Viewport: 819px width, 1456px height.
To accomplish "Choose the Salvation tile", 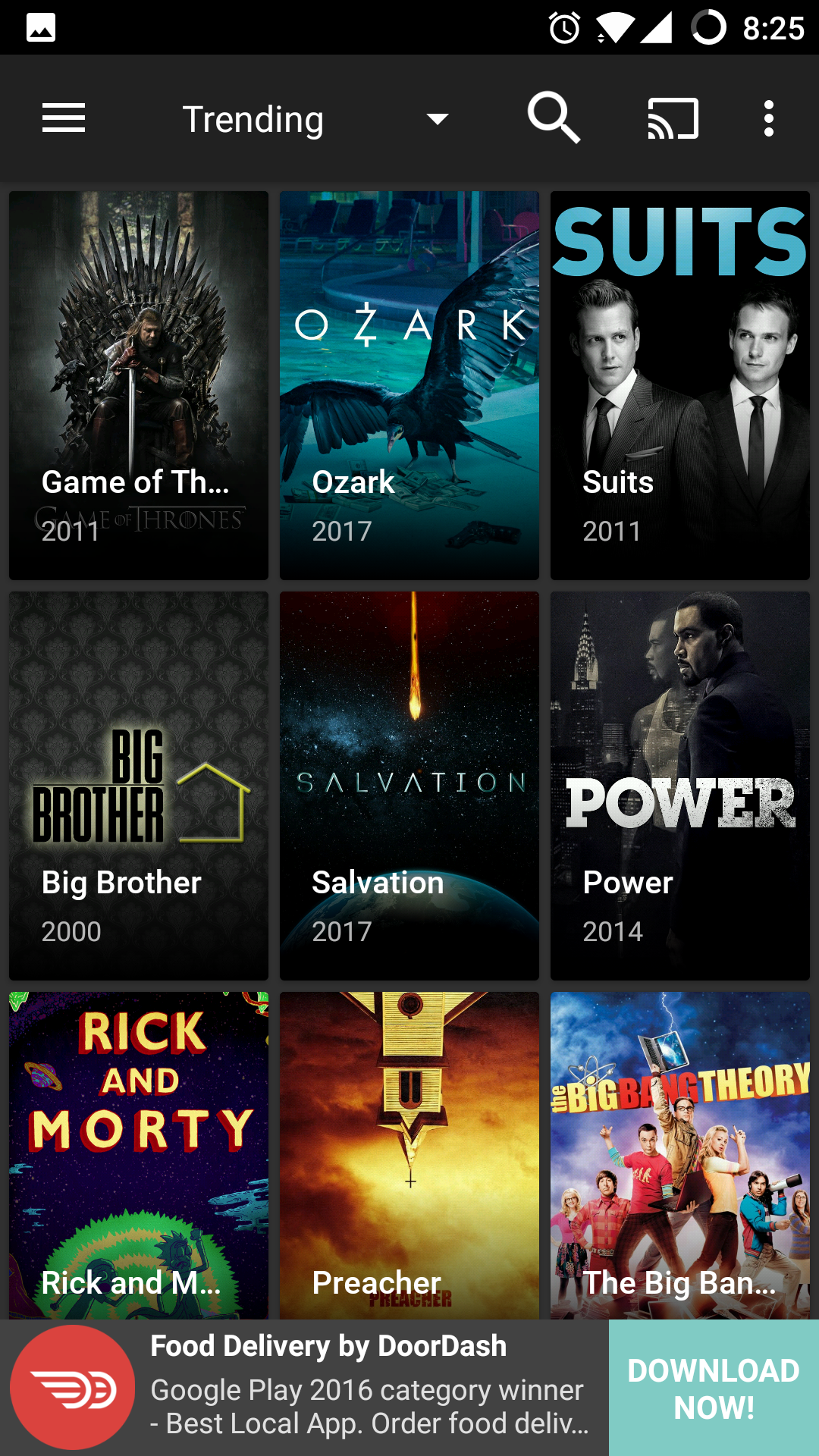I will click(x=409, y=786).
